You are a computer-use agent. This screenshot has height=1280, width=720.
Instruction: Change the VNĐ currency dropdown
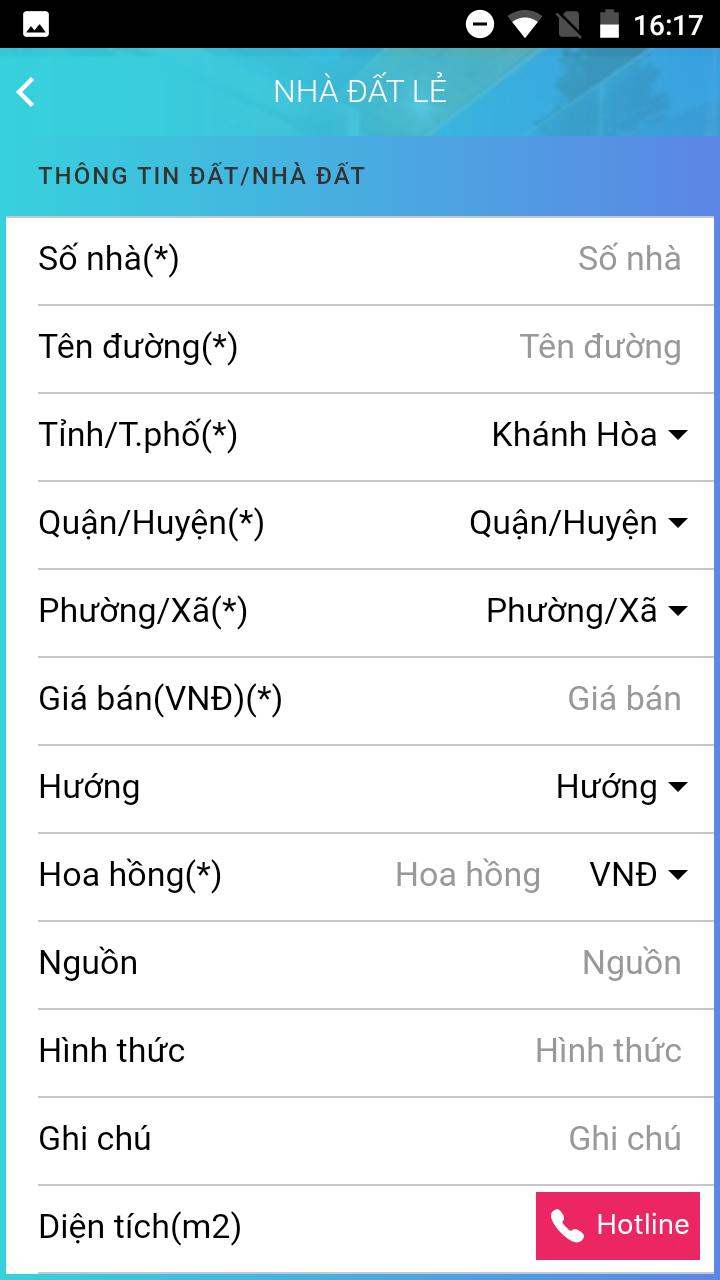[638, 875]
